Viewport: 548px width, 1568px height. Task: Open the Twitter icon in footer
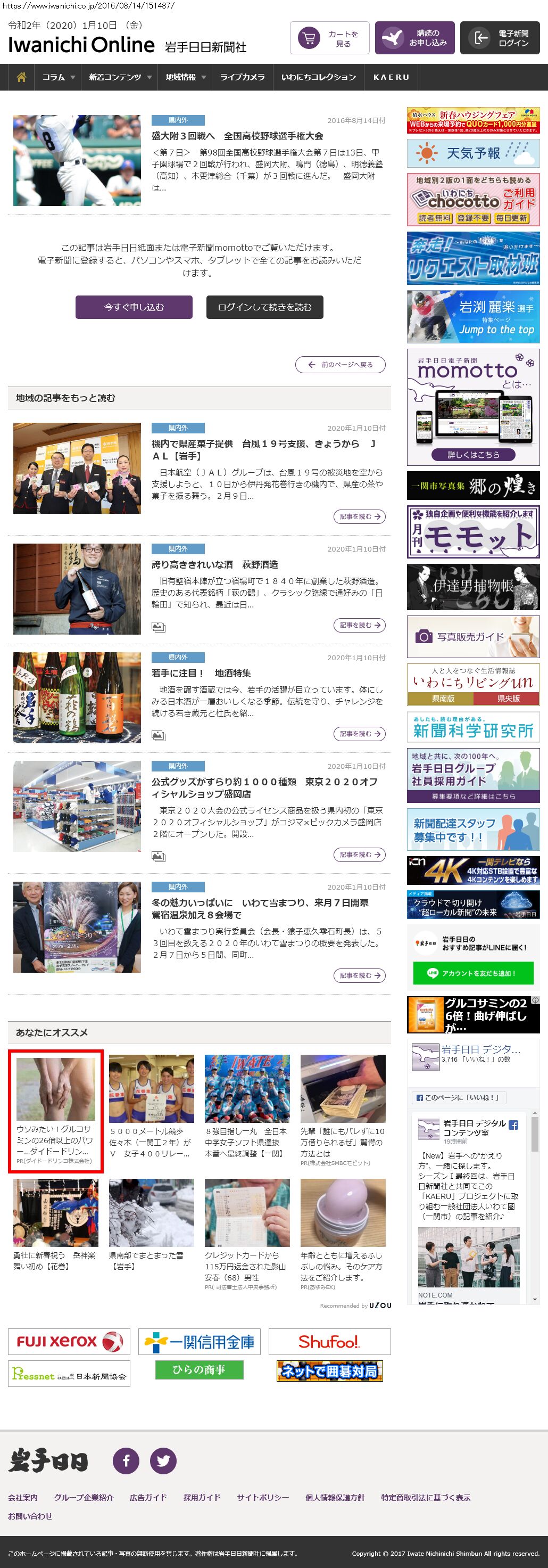(x=163, y=1460)
